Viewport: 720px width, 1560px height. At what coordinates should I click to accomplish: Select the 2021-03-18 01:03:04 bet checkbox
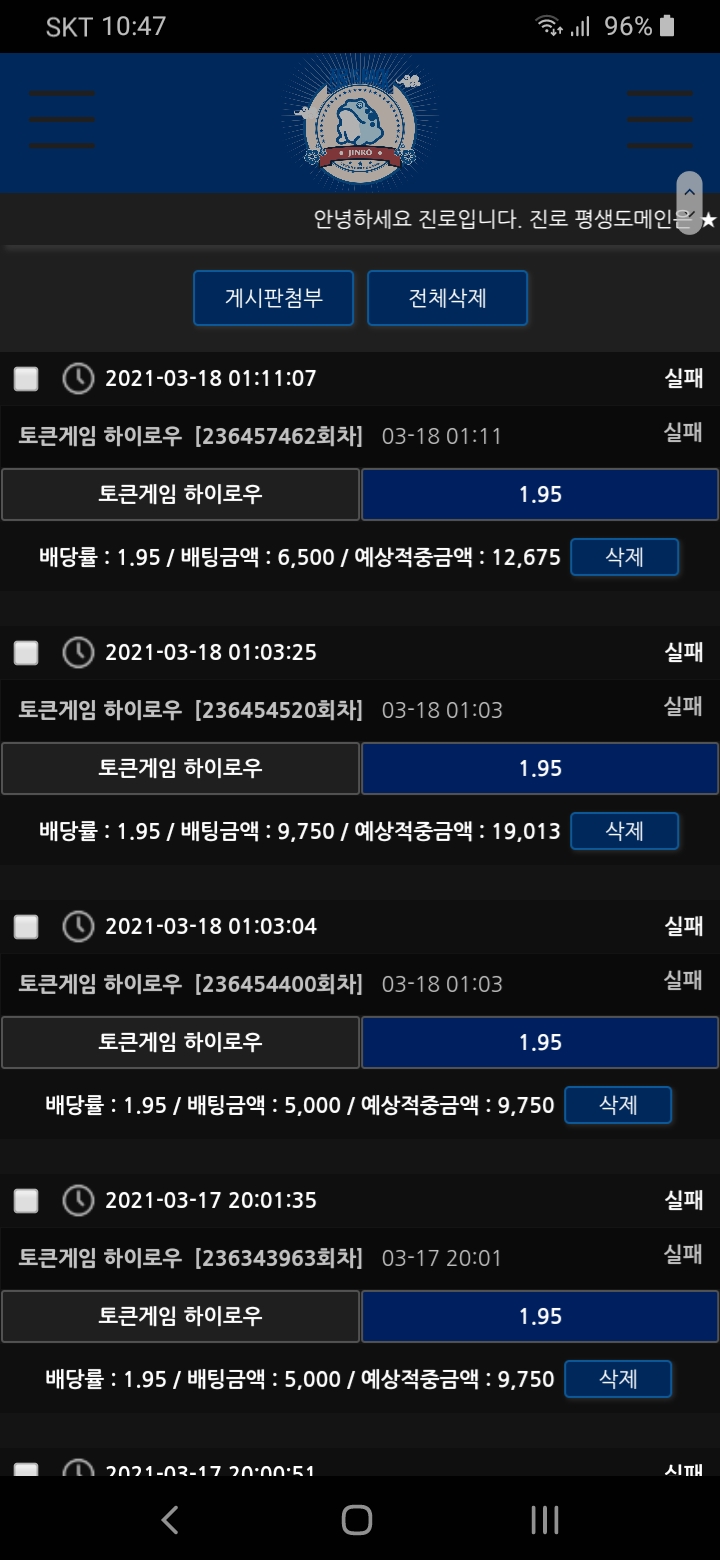[x=26, y=926]
